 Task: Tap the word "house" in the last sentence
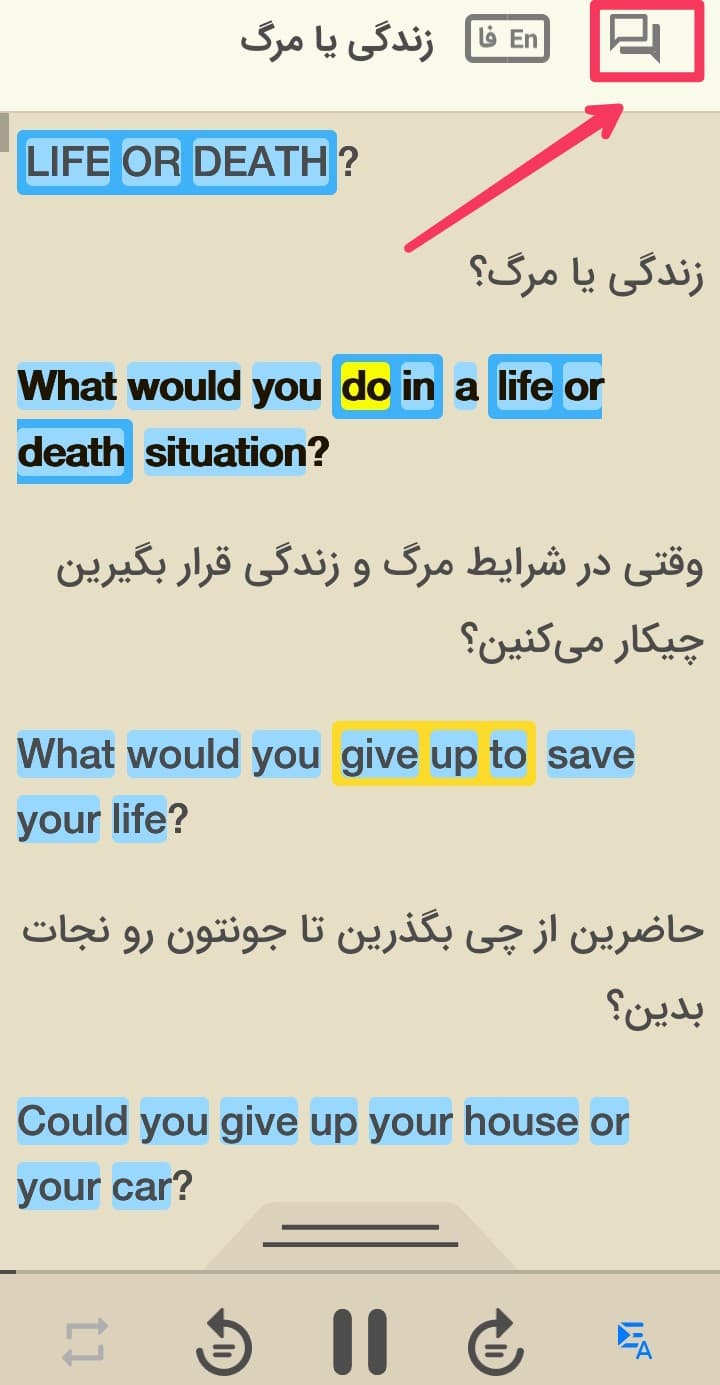521,1122
